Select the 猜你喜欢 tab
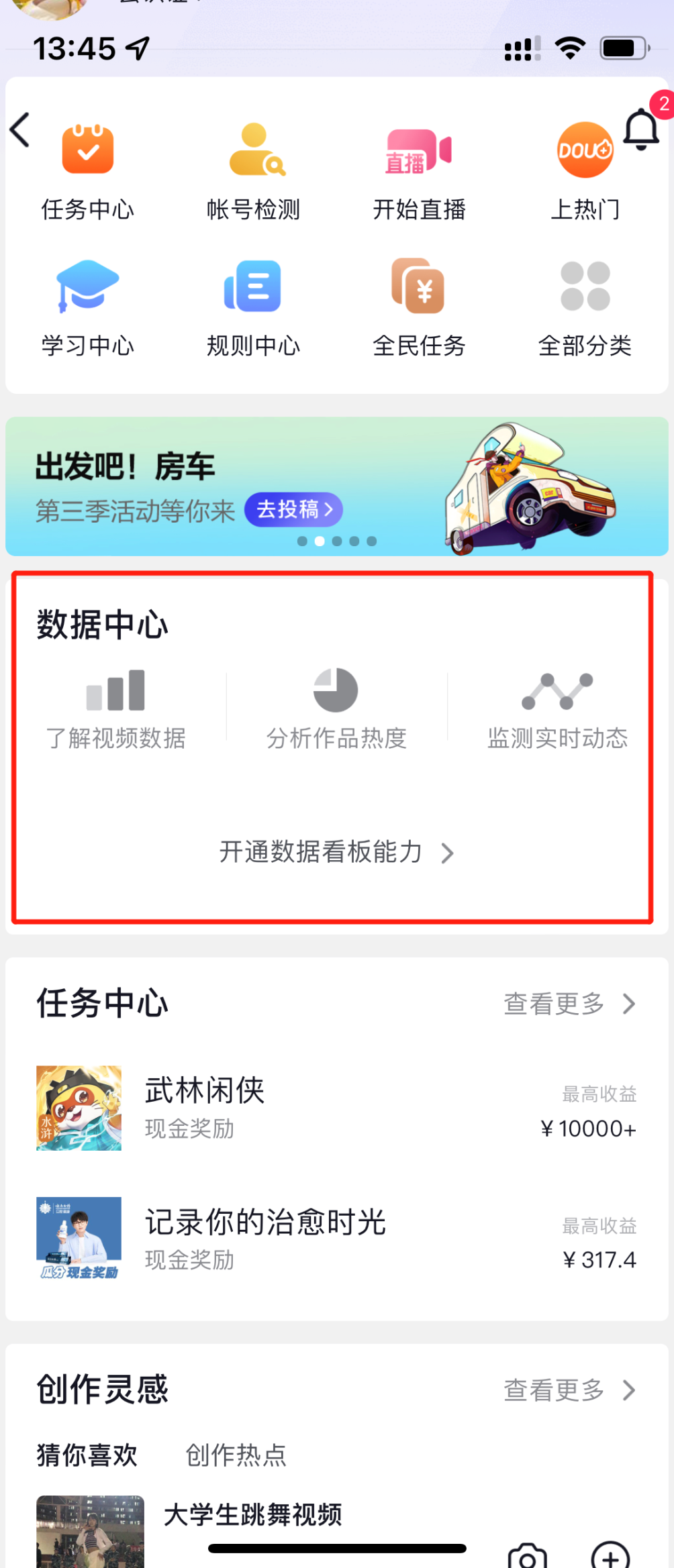Viewport: 674px width, 1568px height. 86,1456
